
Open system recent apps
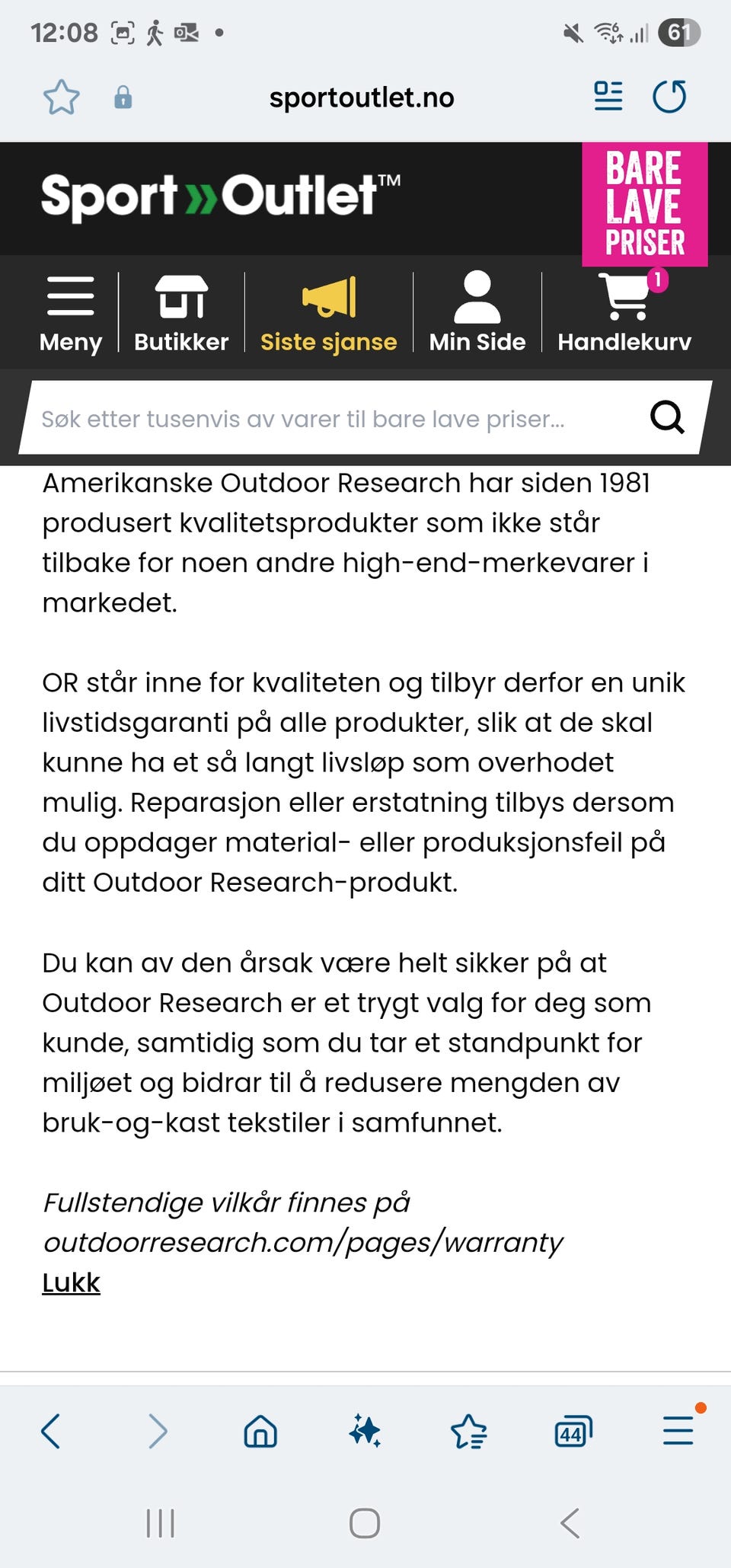160,1523
